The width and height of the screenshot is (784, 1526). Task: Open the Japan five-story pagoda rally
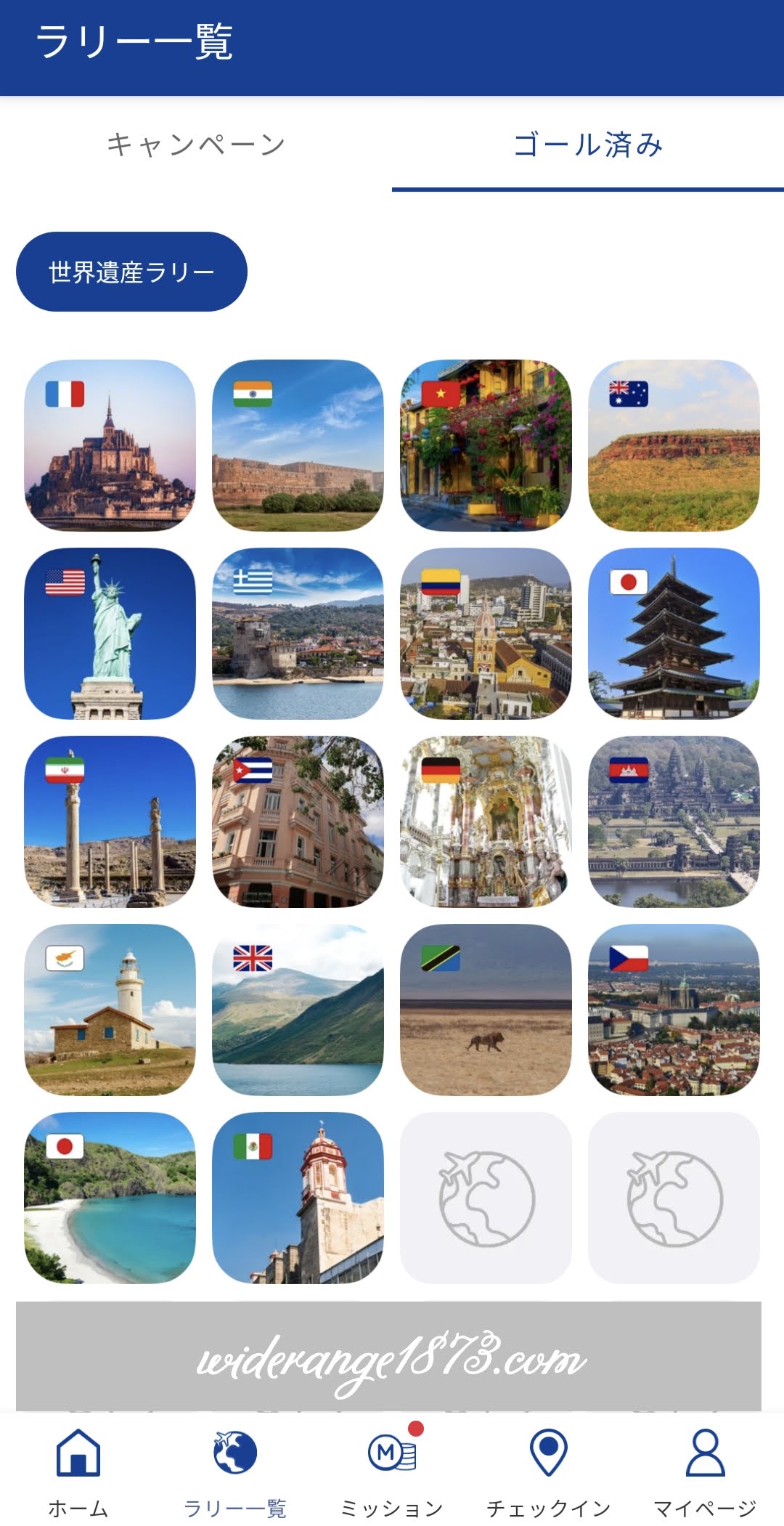[674, 633]
